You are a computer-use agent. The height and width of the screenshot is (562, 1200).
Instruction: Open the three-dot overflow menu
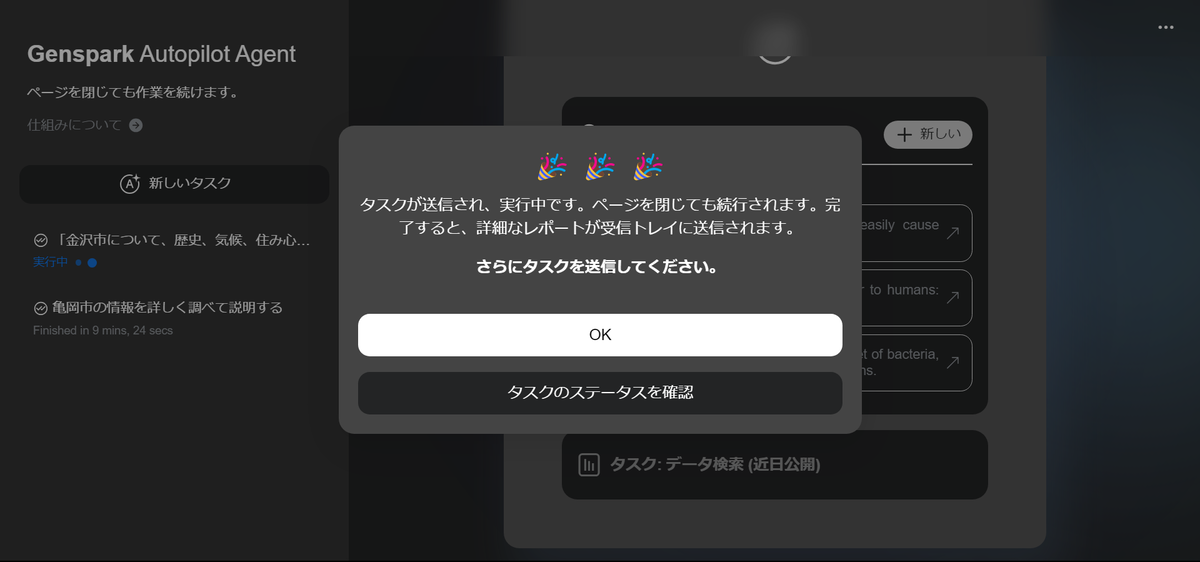point(1166,27)
